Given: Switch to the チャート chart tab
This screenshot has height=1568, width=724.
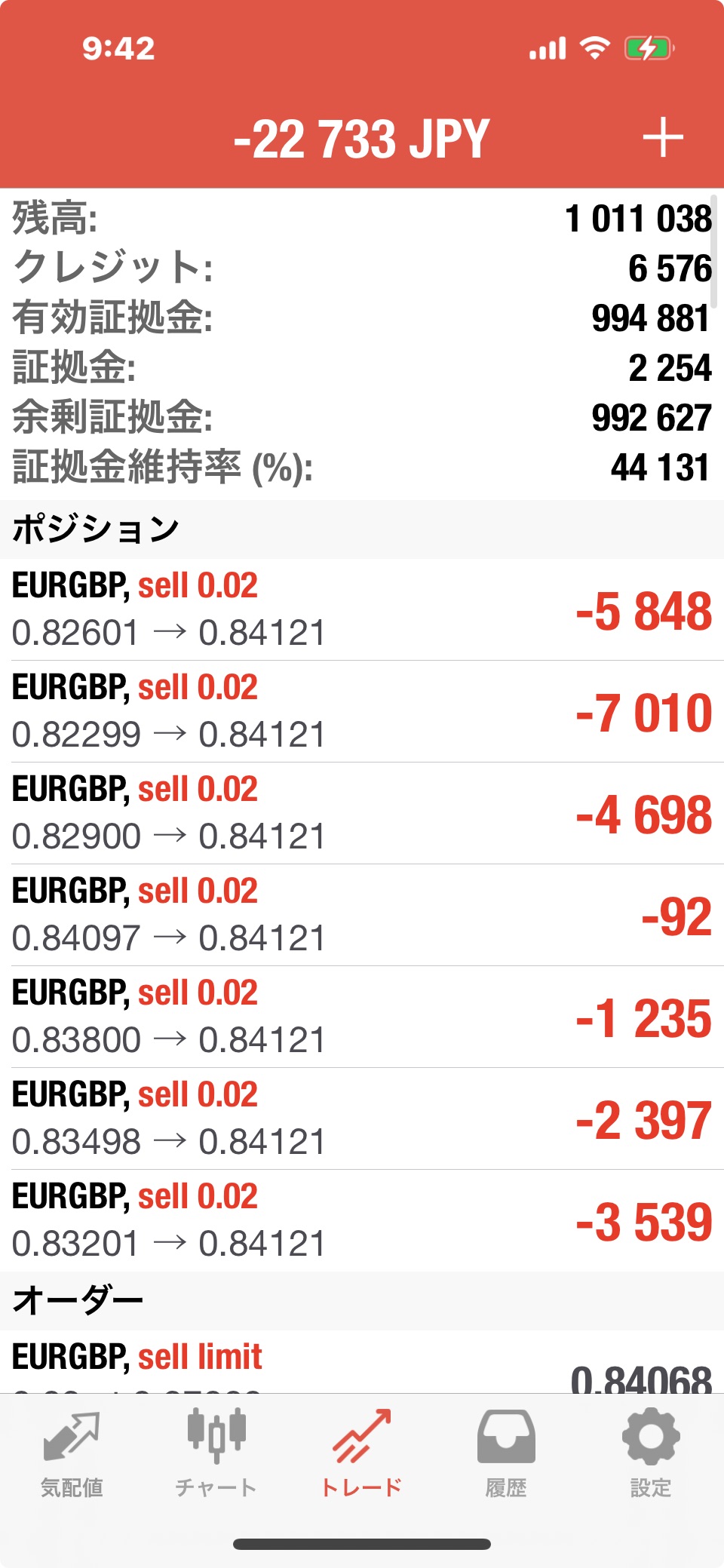Looking at the screenshot, I should [x=216, y=1456].
